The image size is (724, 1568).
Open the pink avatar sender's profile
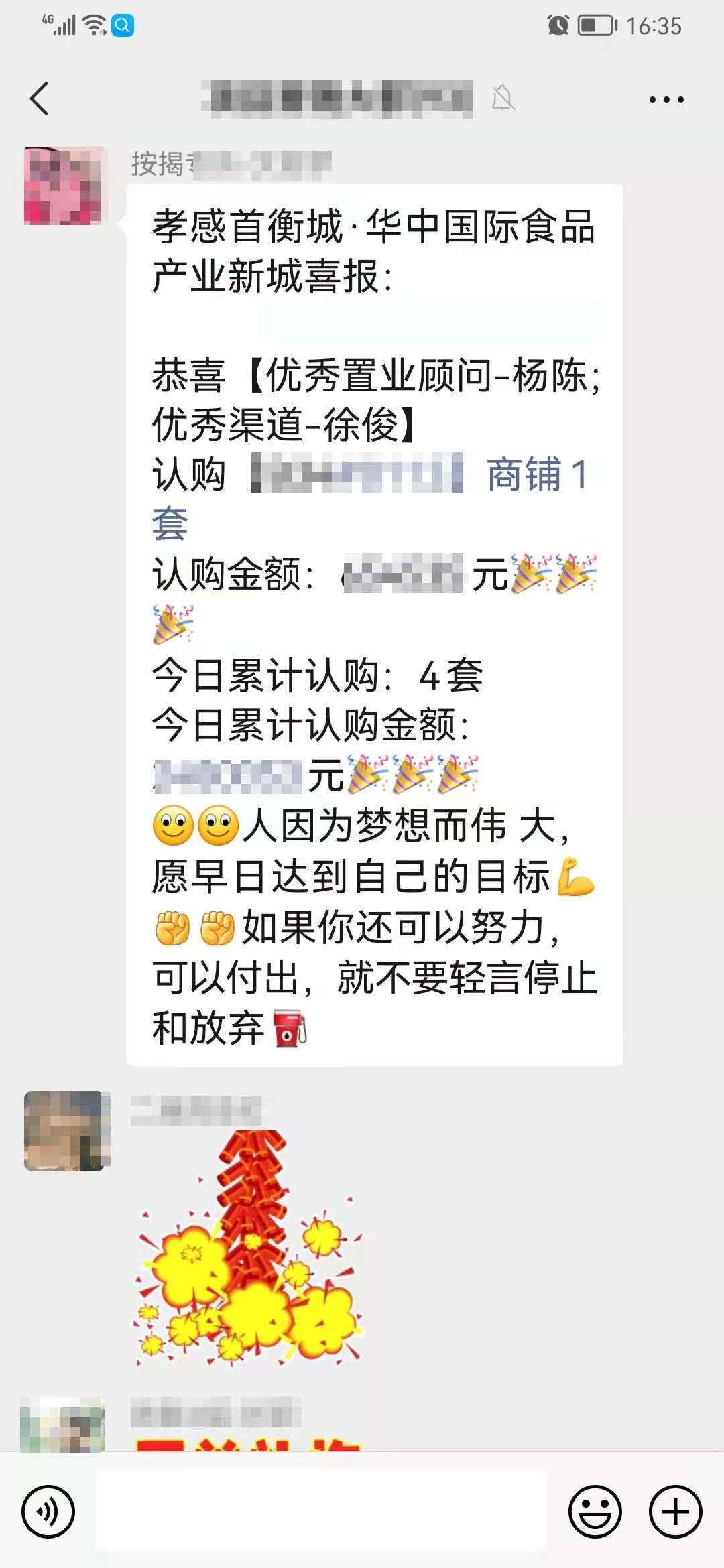click(66, 186)
